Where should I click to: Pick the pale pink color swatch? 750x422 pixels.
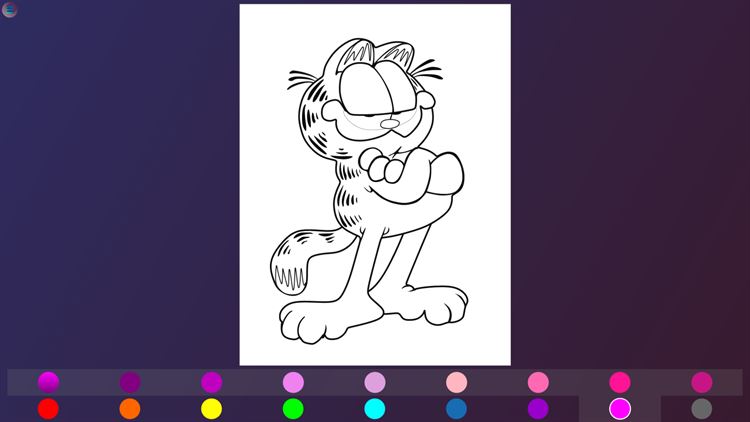[456, 382]
